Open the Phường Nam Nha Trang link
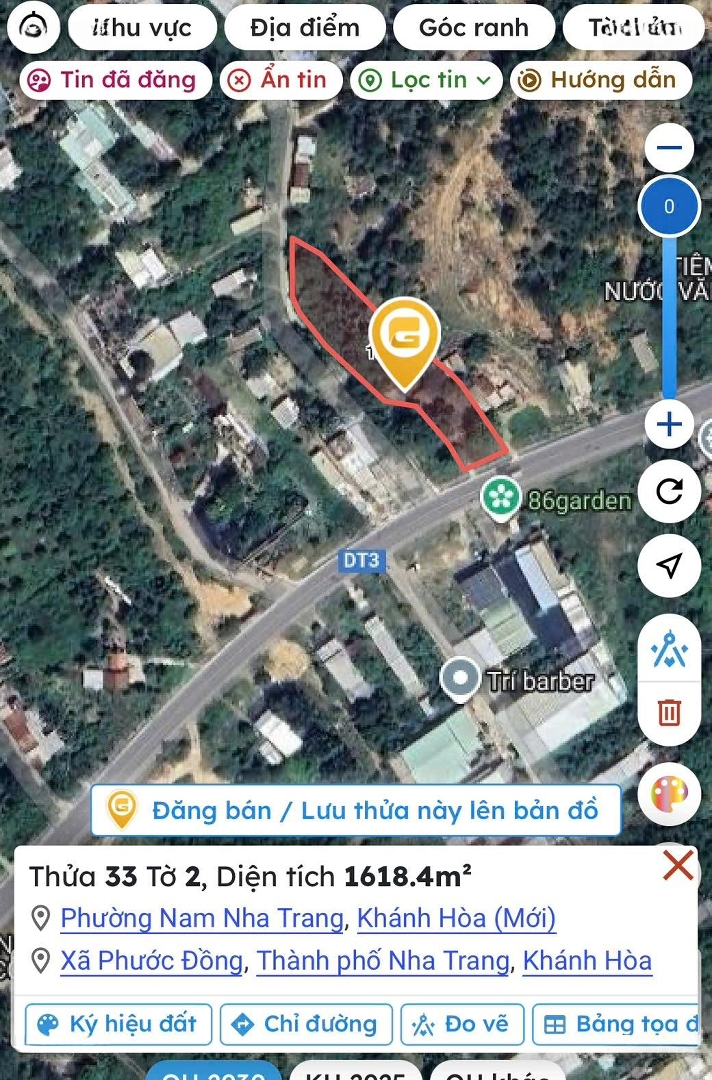This screenshot has height=1080, width=712. [x=202, y=918]
